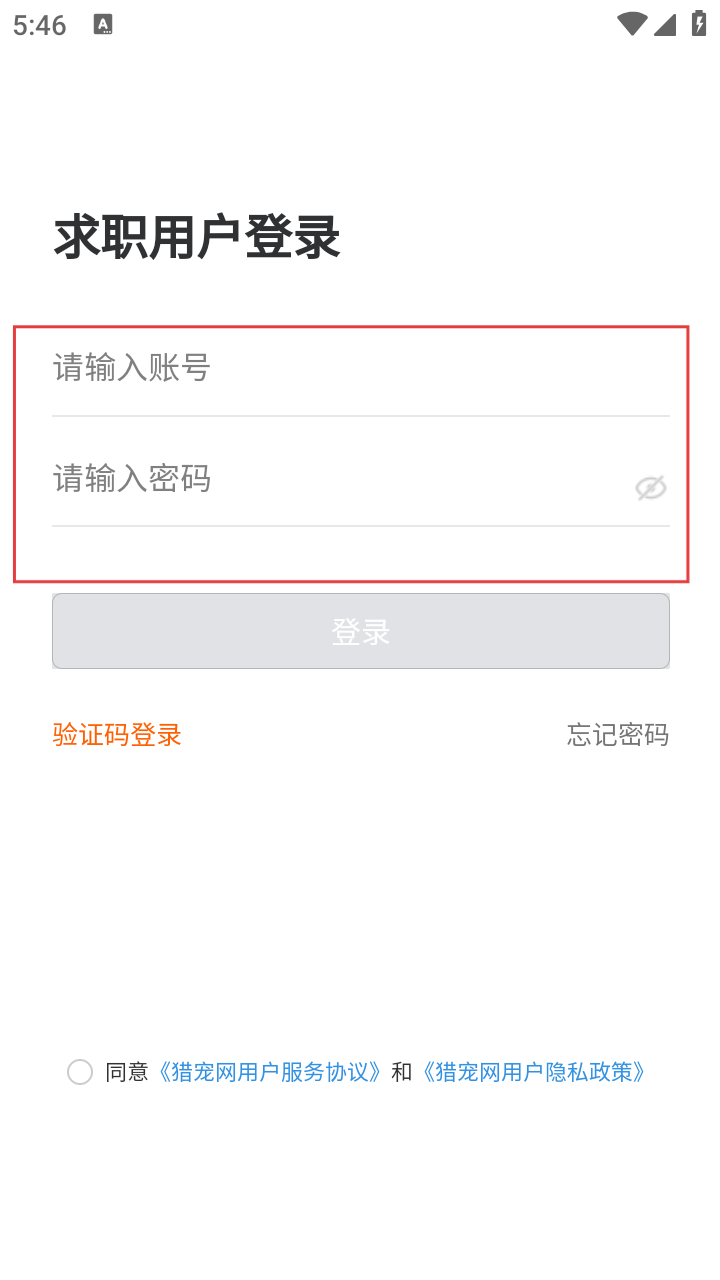This screenshot has width=720, height=1280.
Task: Tap the 登录 login button
Action: (360, 631)
